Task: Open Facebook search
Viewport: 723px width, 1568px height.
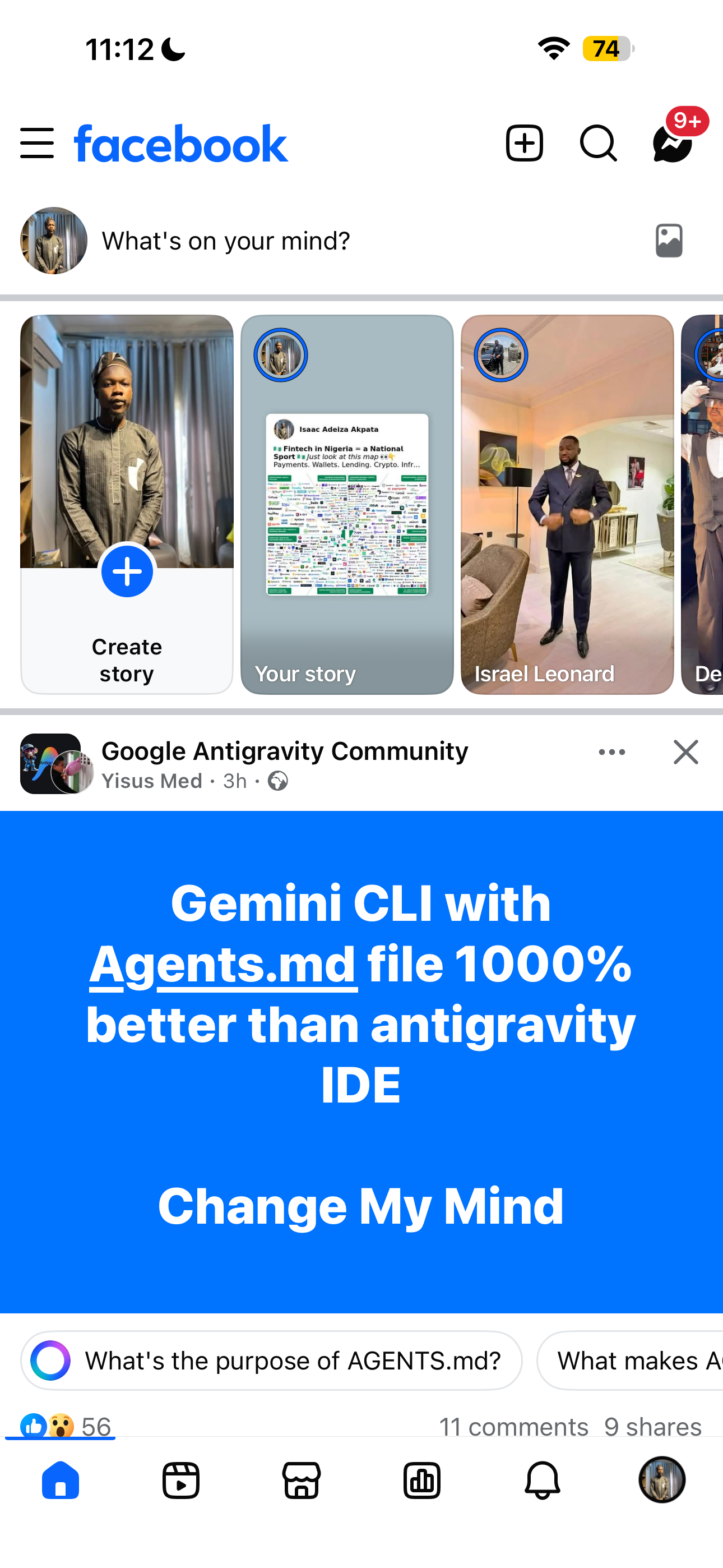Action: click(x=598, y=144)
